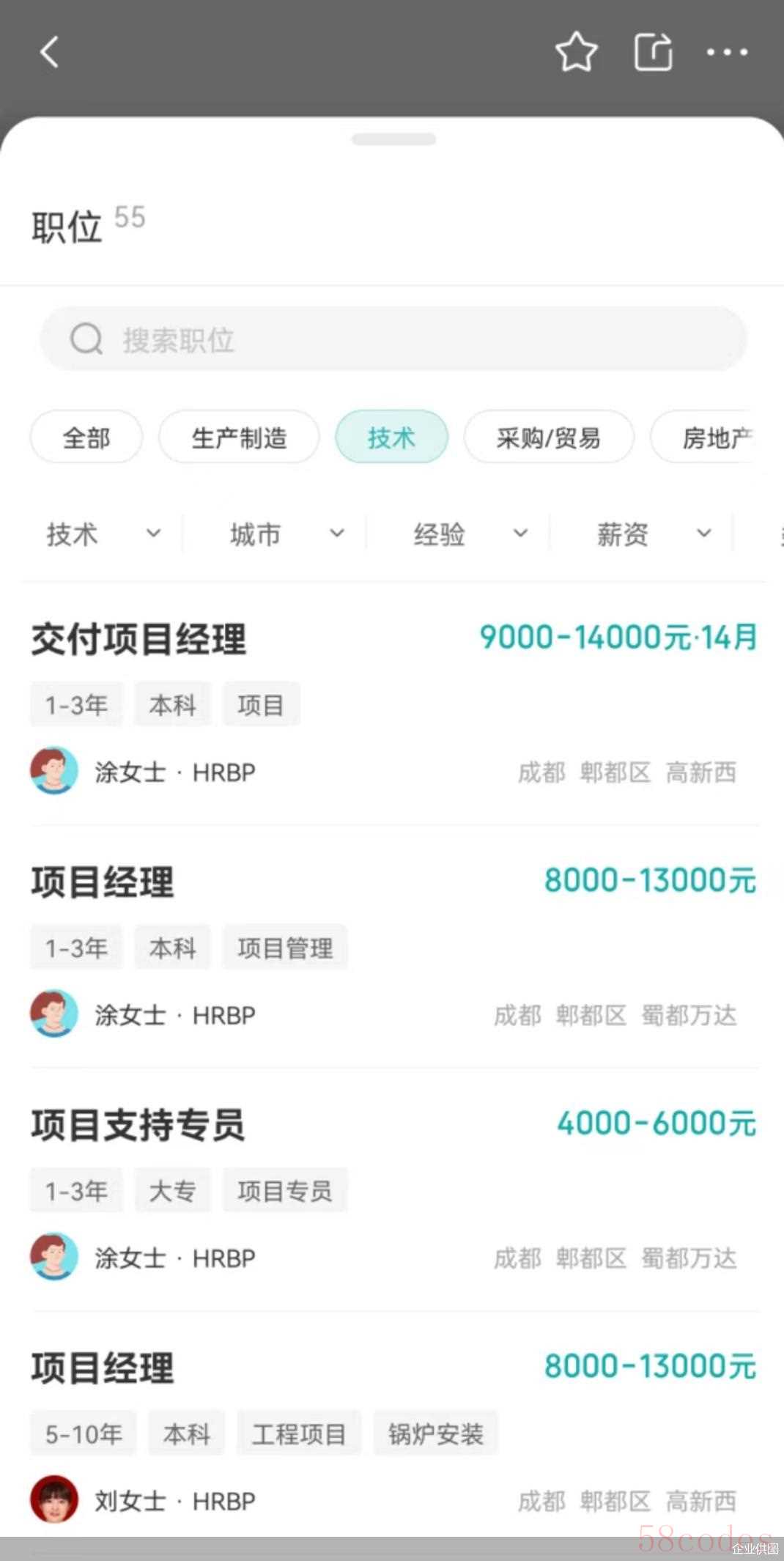Favorite this company with the star icon
The image size is (784, 1561).
pos(577,52)
